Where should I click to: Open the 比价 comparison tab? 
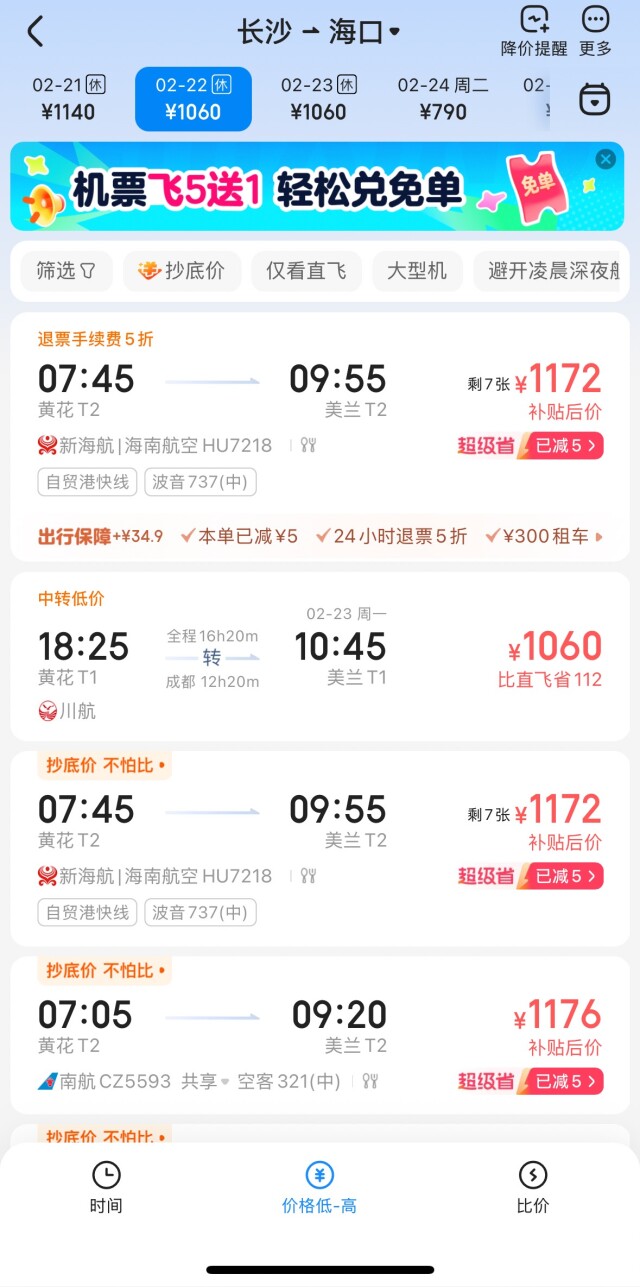[533, 1187]
